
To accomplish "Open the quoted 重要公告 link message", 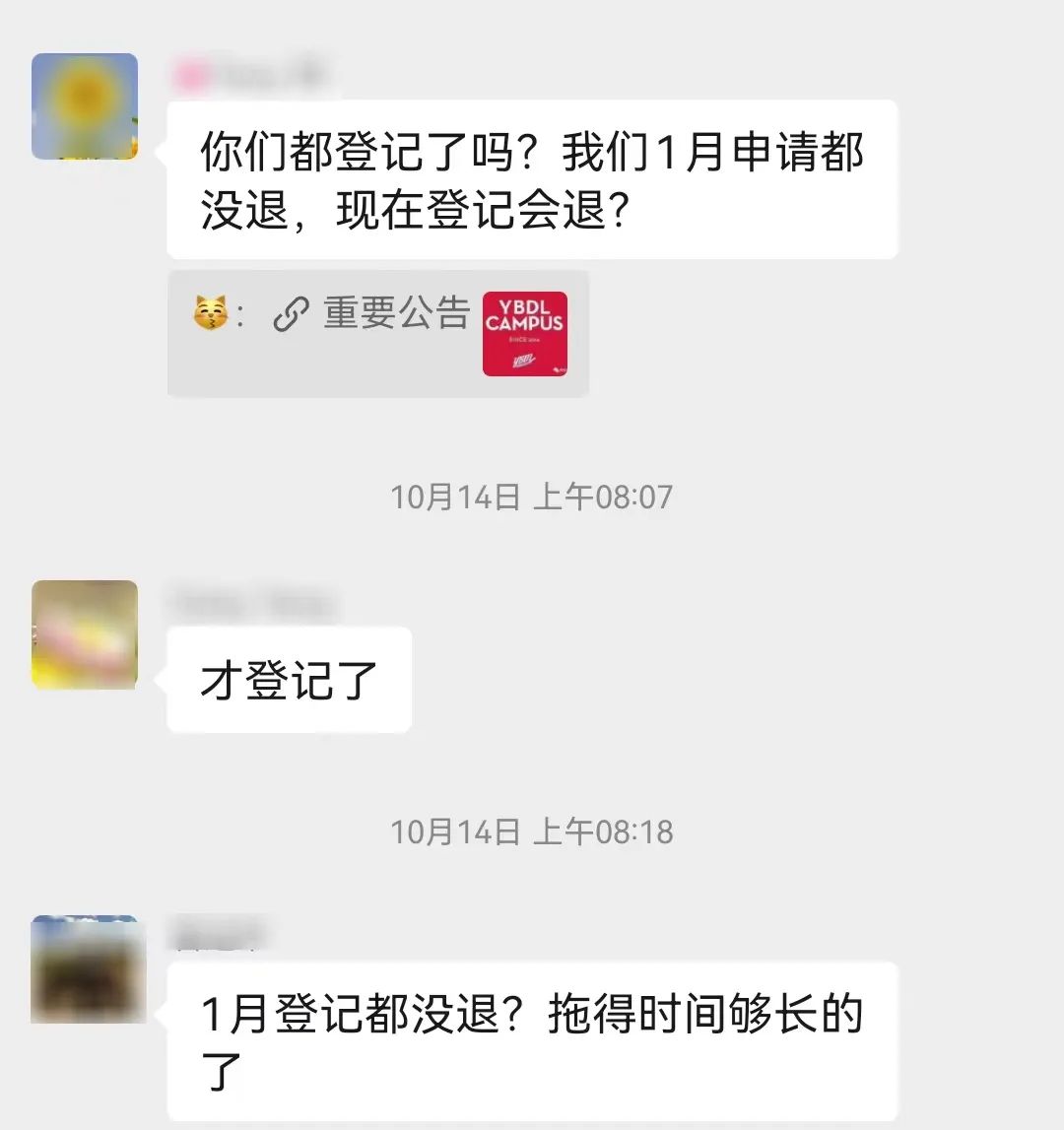I will point(378,334).
